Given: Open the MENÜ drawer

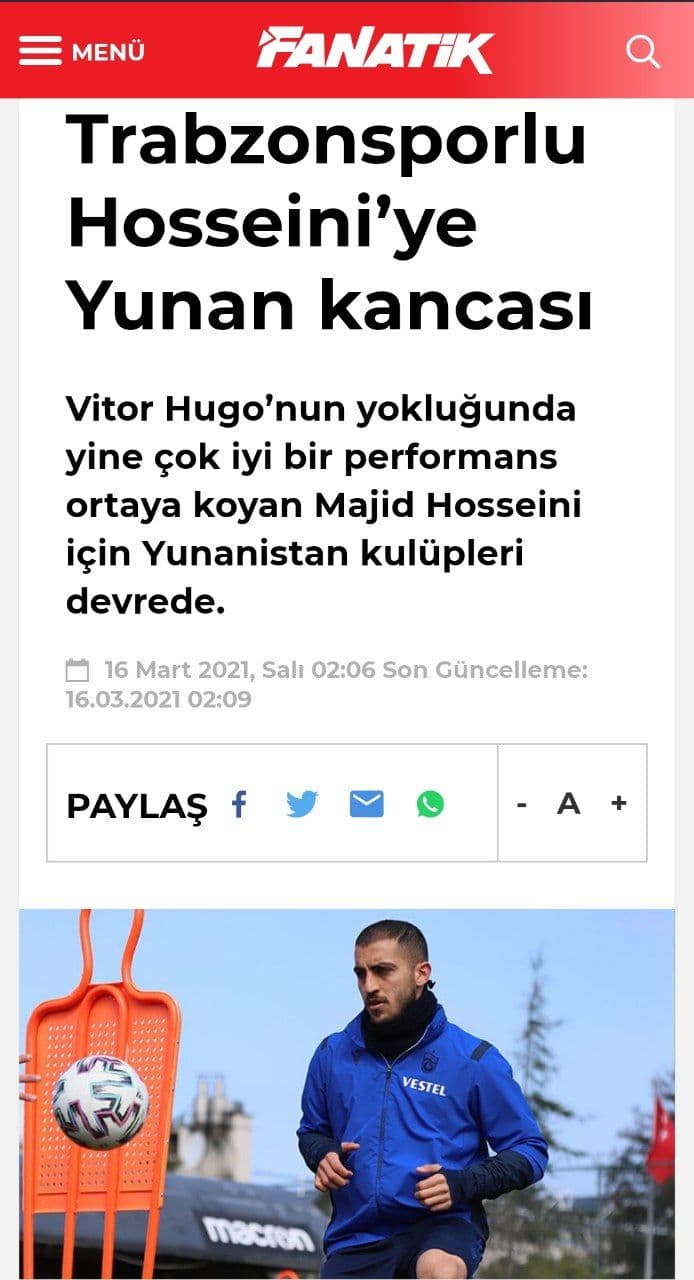Looking at the screenshot, I should click(82, 51).
